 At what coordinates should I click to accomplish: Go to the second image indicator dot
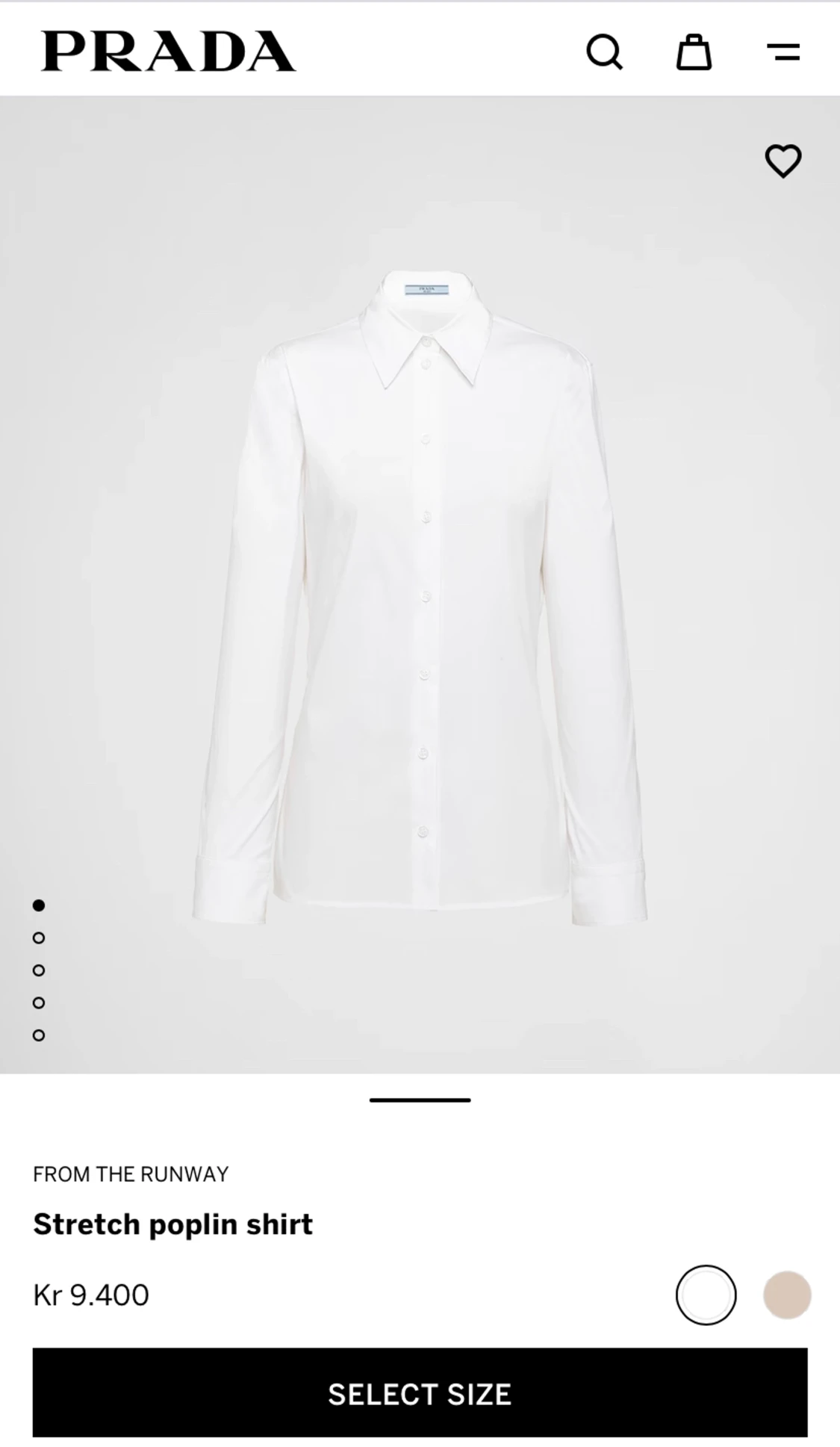pyautogui.click(x=39, y=938)
